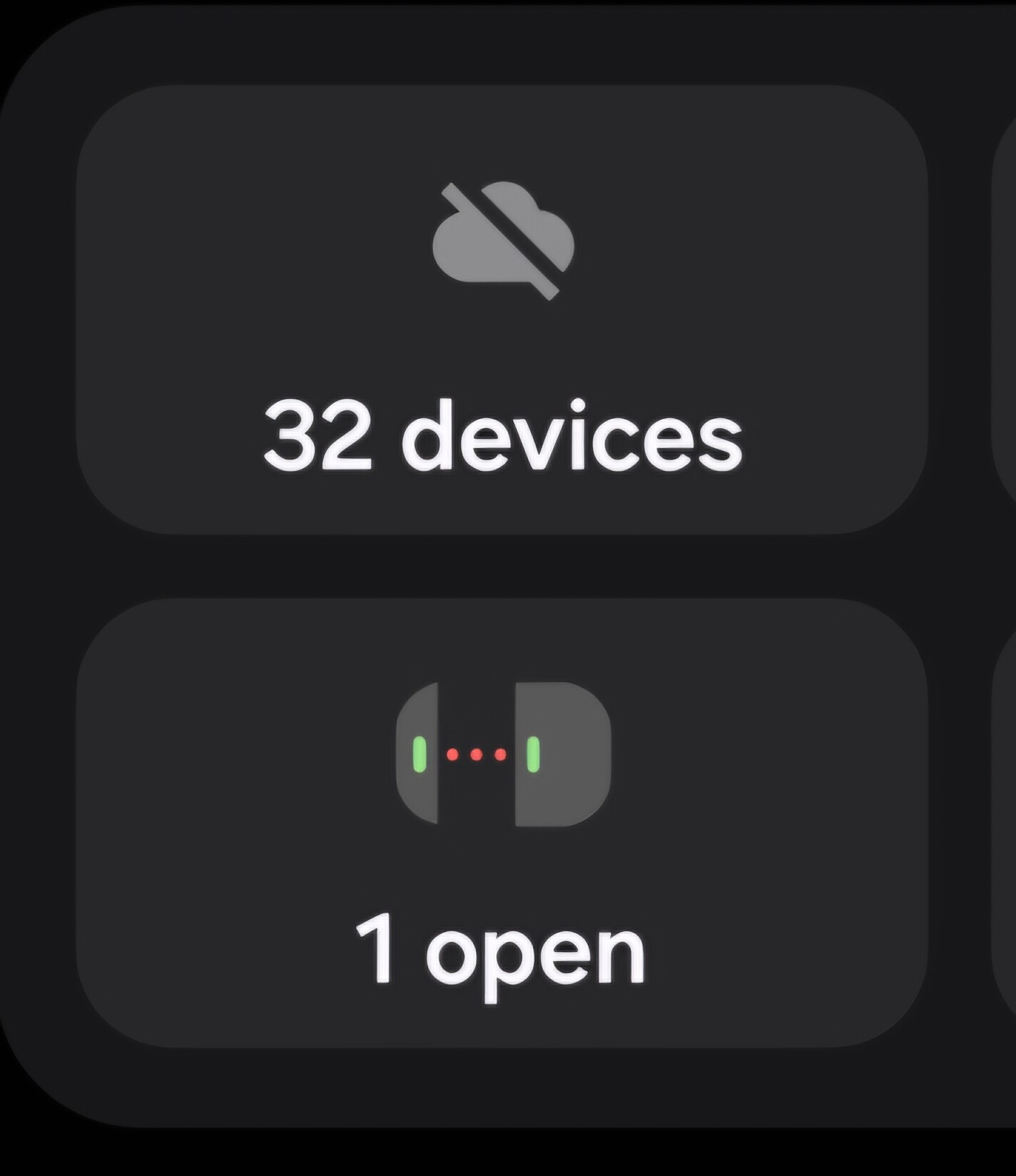Open the 1 open sensors tile

(x=502, y=823)
